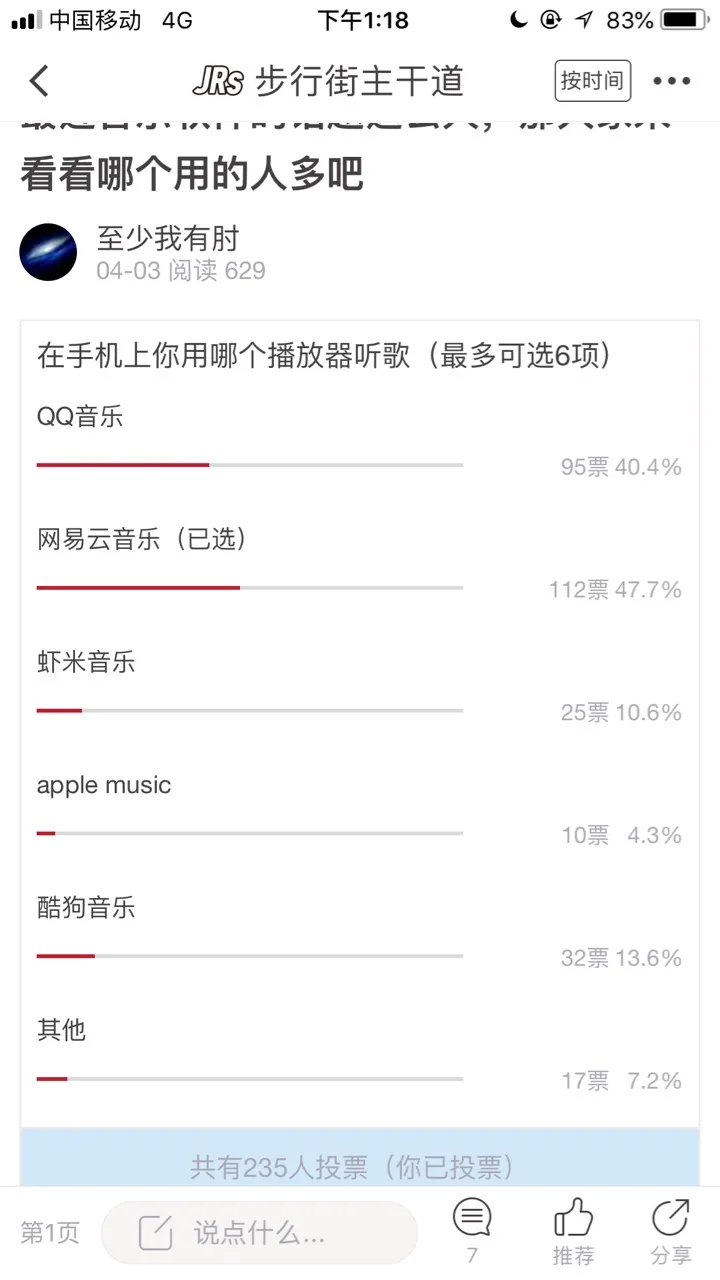The image size is (720, 1280).
Task: Tap the 推荐 thumbs-up button
Action: coord(573,1230)
